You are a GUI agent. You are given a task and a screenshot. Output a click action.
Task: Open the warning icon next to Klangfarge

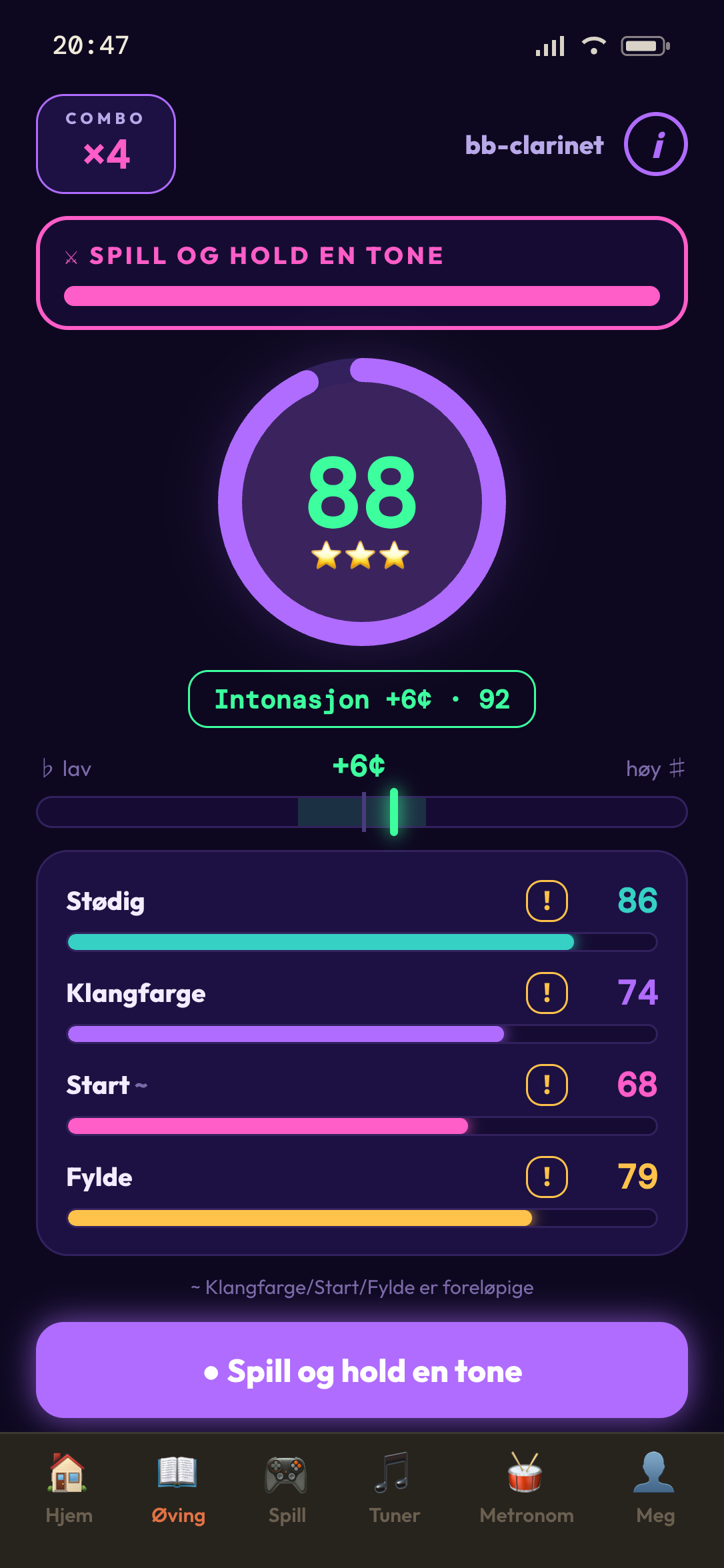(547, 993)
